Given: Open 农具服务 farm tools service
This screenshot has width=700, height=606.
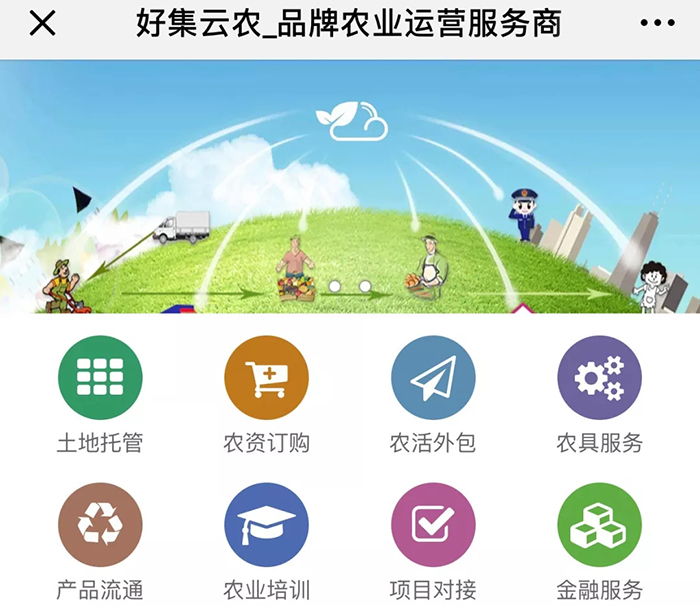Looking at the screenshot, I should coord(599,377).
